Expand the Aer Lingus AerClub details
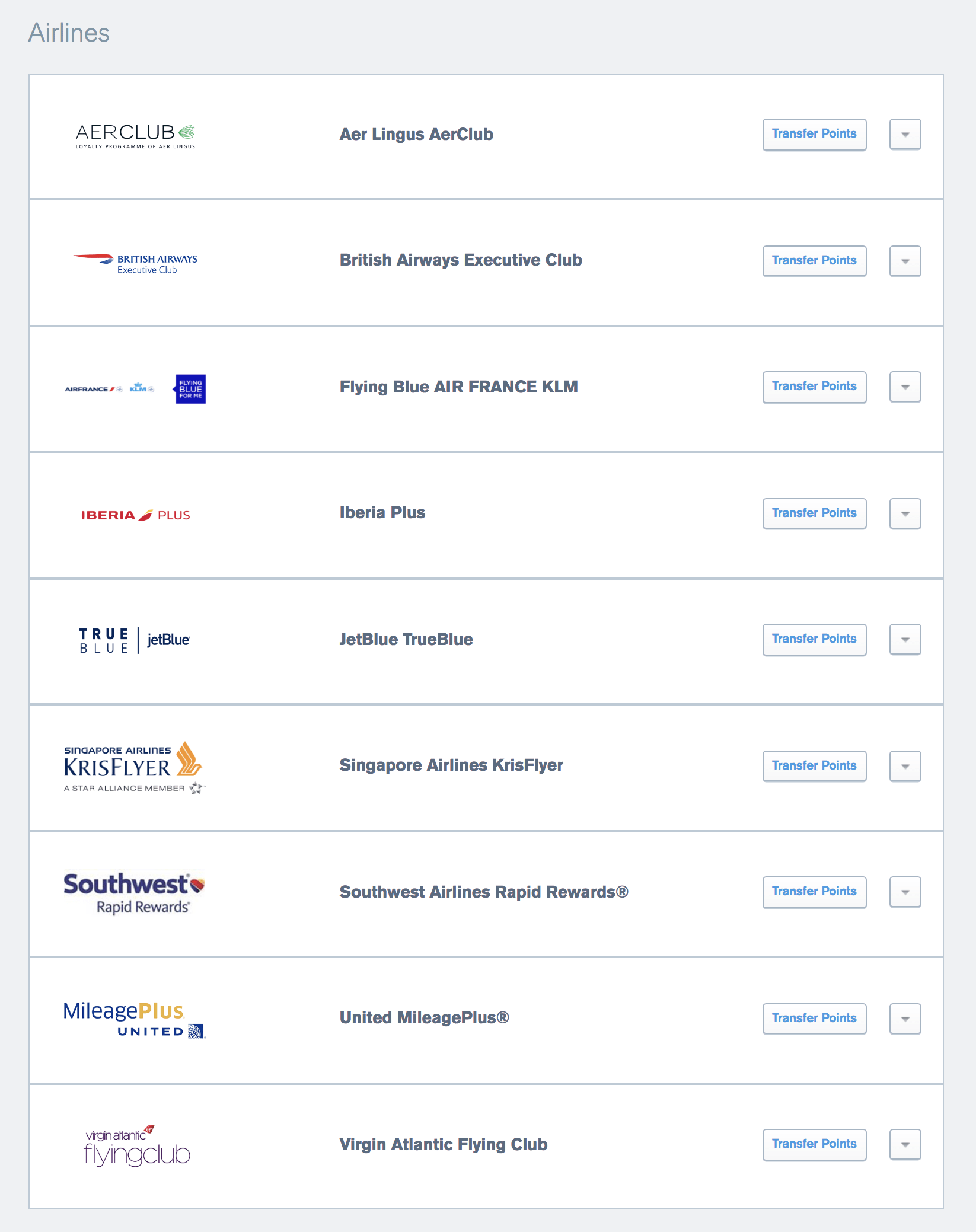 click(905, 134)
